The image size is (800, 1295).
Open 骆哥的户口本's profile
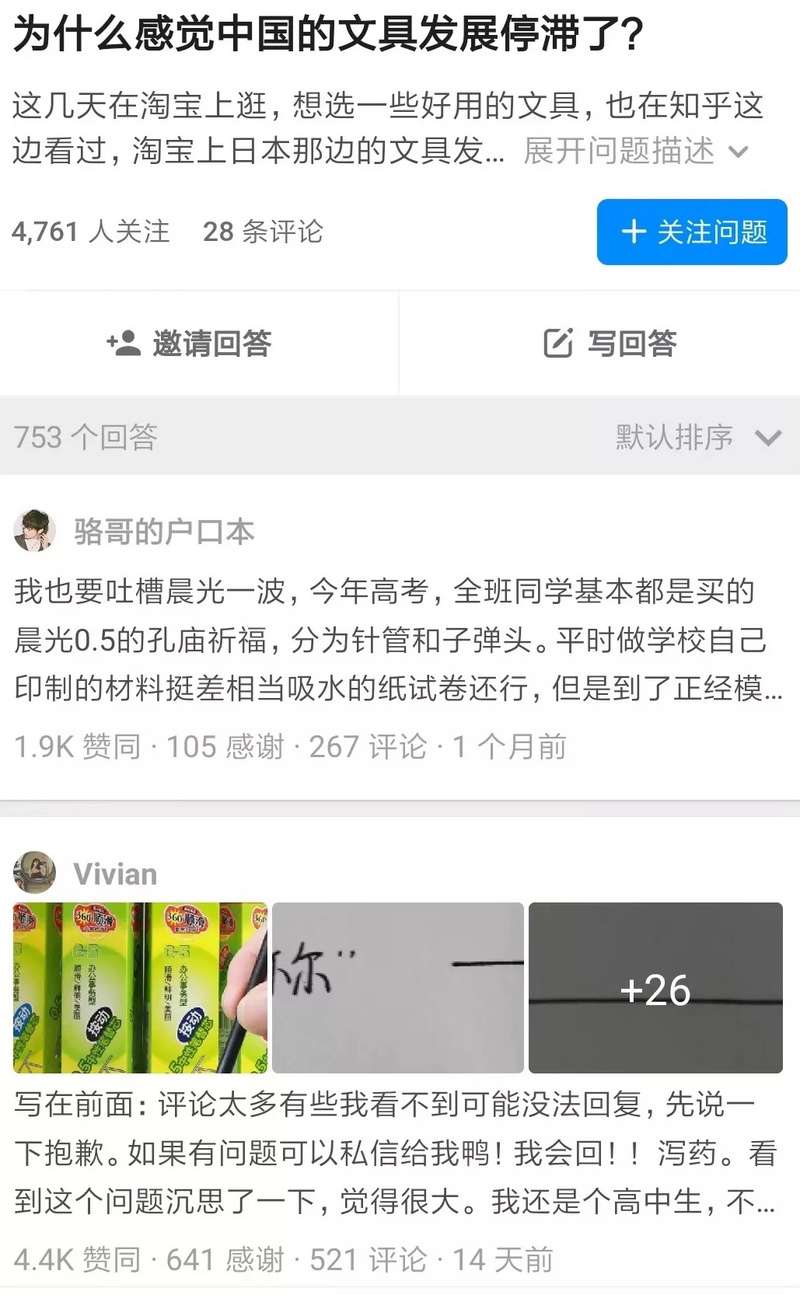(164, 531)
